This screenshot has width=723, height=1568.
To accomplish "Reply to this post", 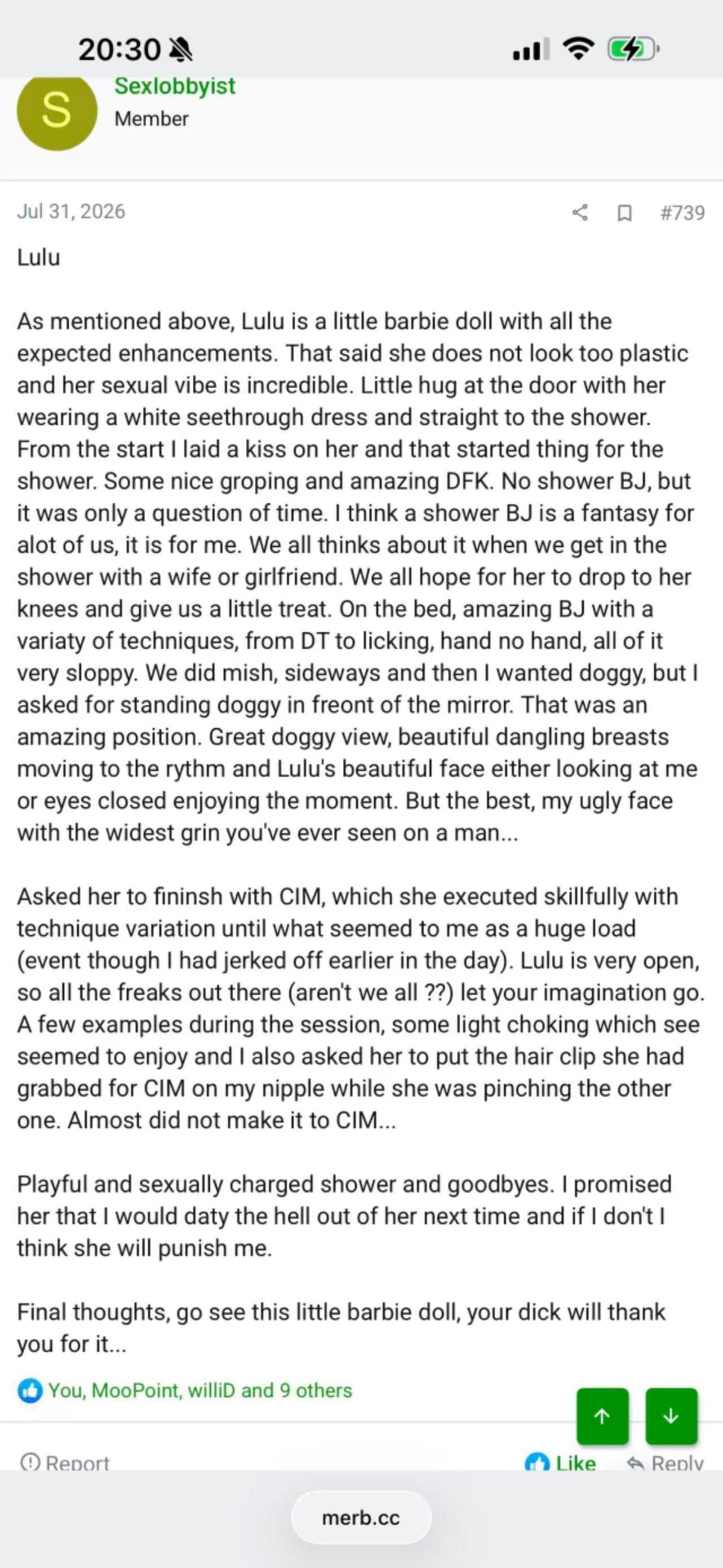I will [x=665, y=1461].
